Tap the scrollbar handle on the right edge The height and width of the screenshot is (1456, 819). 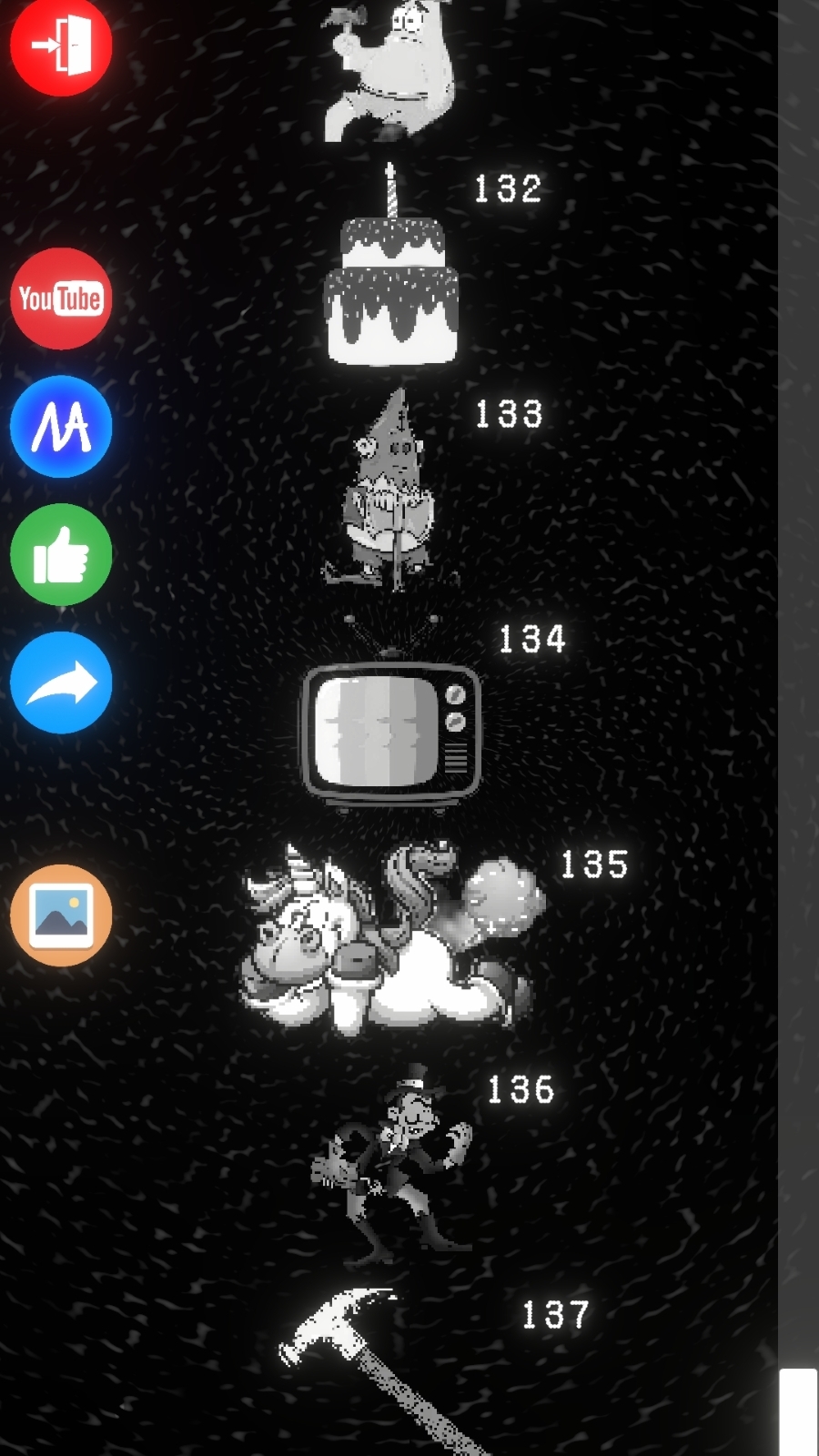coord(798,1410)
